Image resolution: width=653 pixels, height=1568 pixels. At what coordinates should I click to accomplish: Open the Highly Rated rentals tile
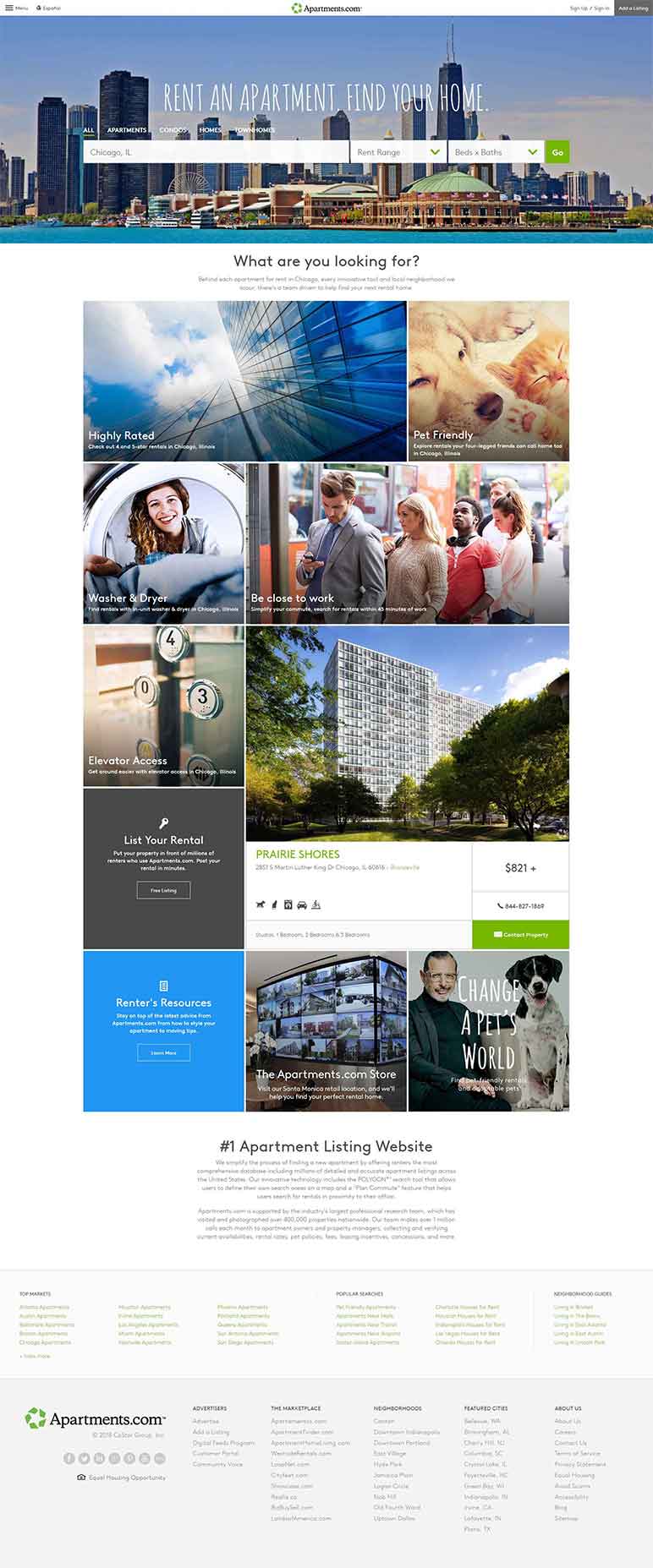click(x=244, y=380)
